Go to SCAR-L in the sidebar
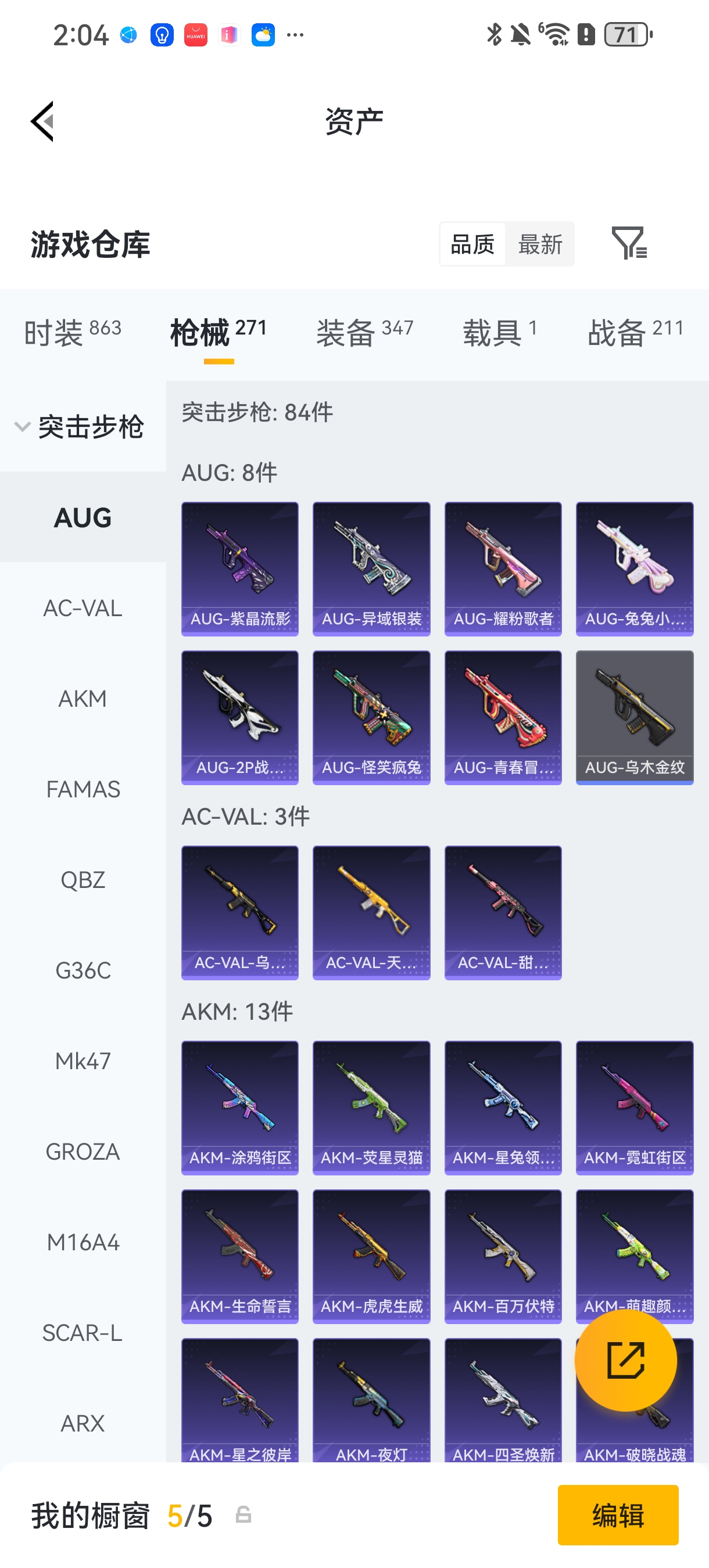Image resolution: width=709 pixels, height=1568 pixels. (83, 1332)
